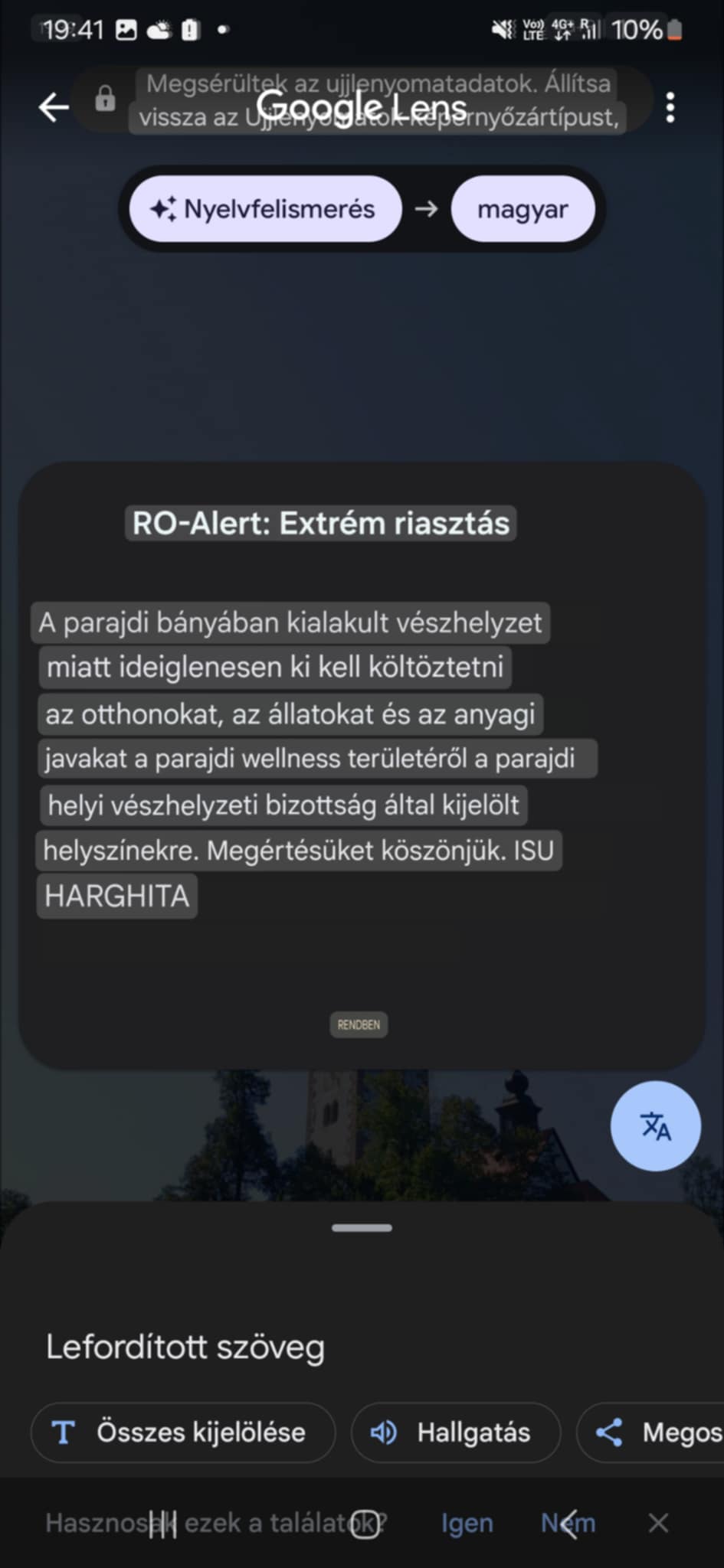The image size is (724, 1568).
Task: Go back from Google Lens
Action: pos(54,107)
